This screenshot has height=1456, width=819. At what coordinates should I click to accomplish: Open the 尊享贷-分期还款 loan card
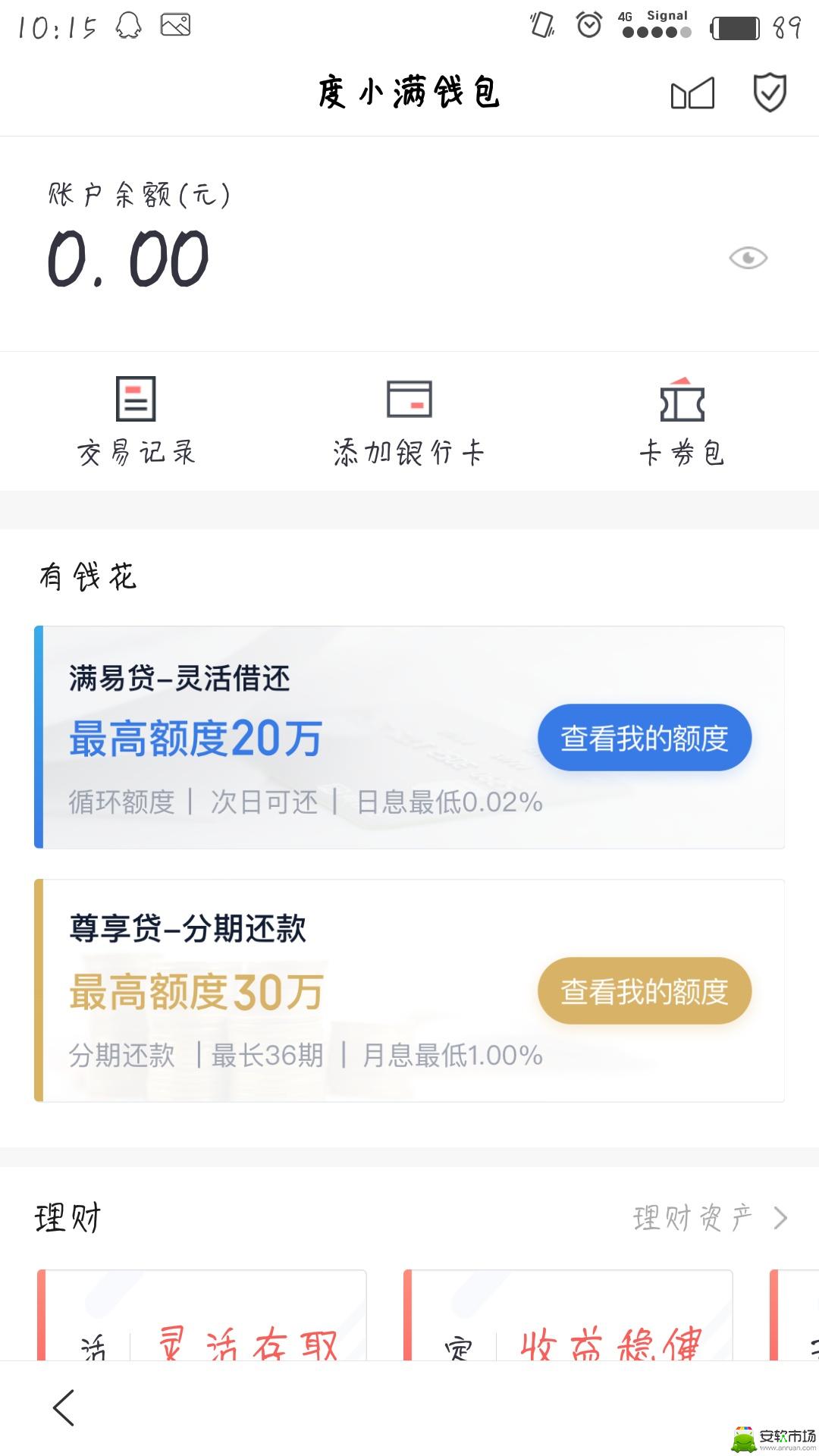pyautogui.click(x=409, y=990)
